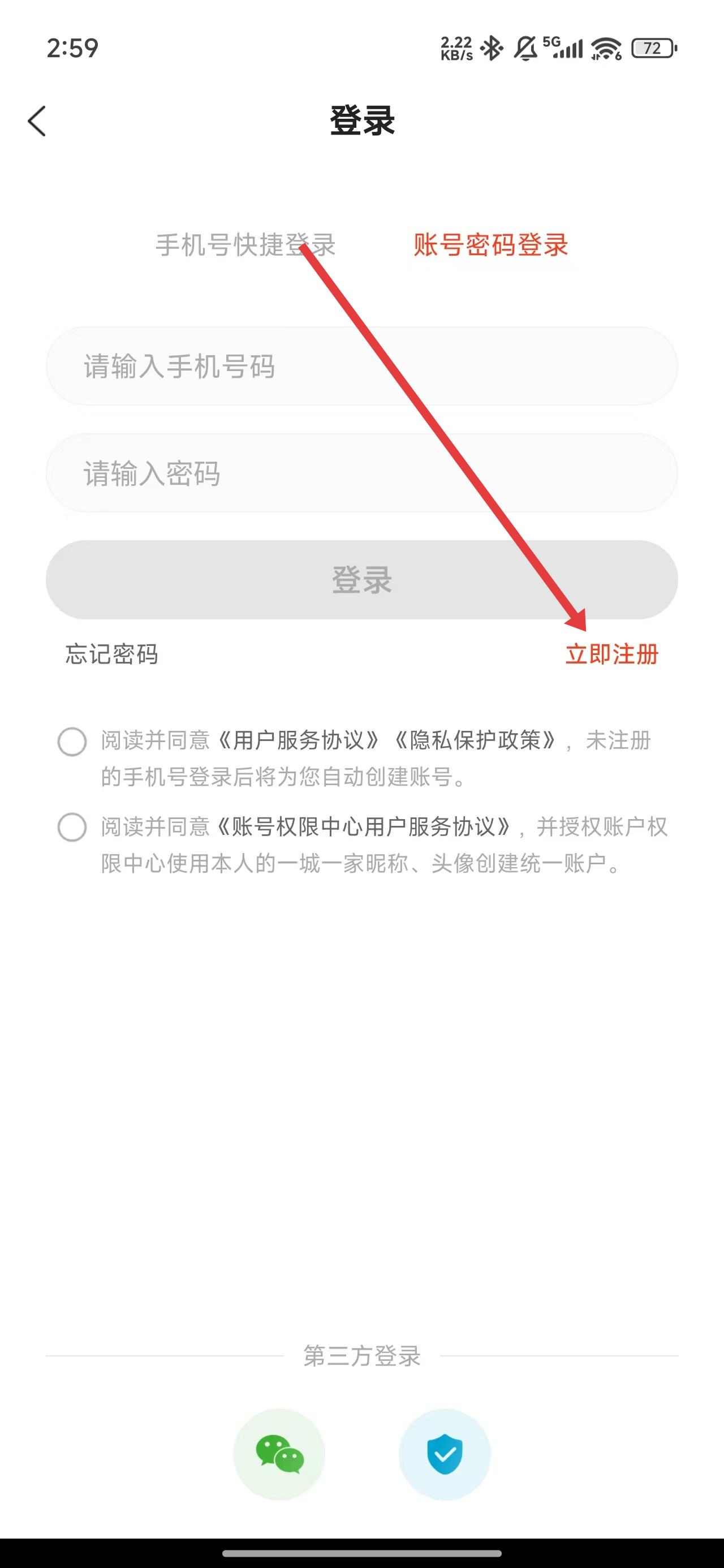Tap the 请输入密码 password field
The image size is (724, 1568).
coord(361,473)
